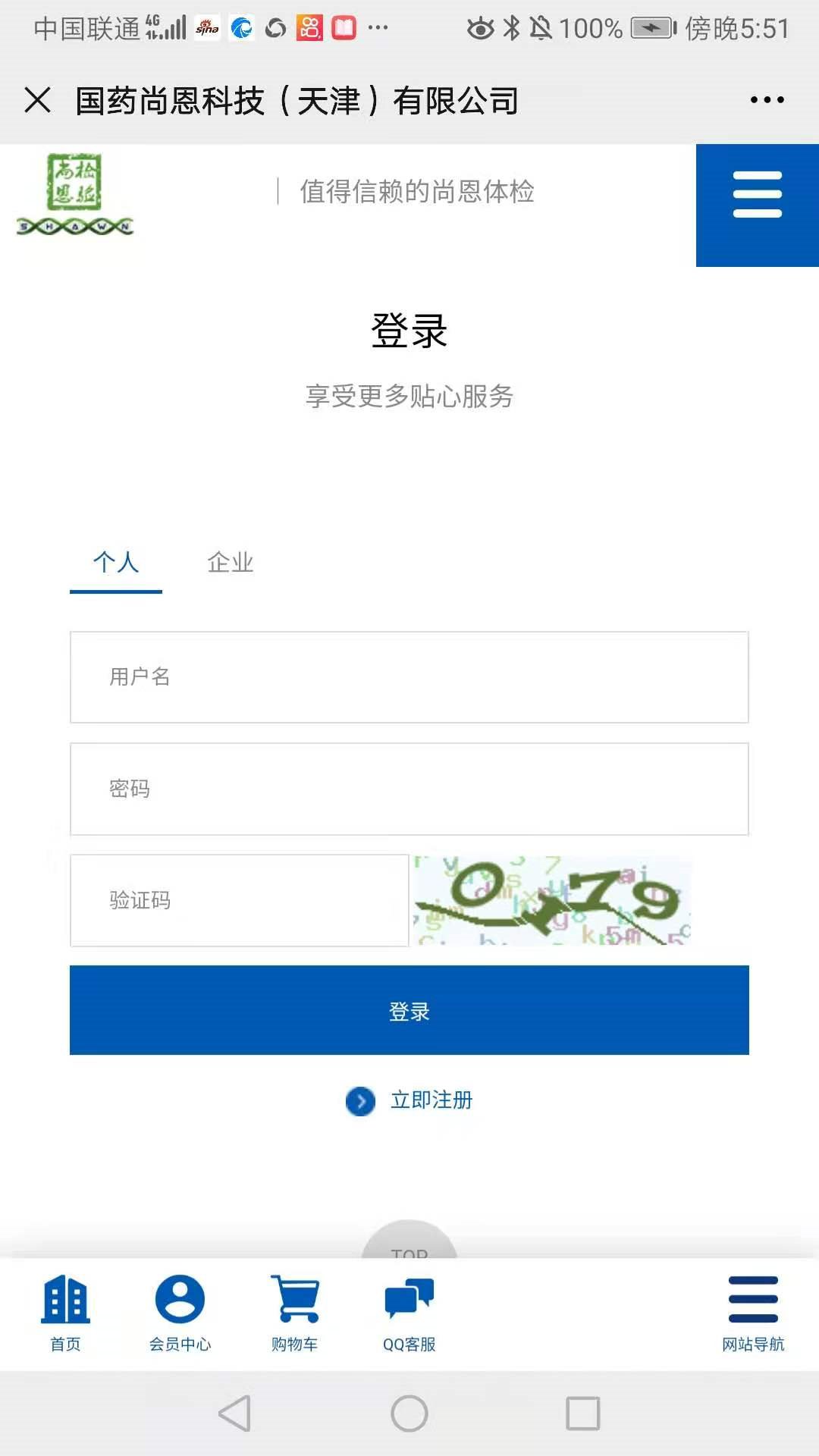Screen dimensions: 819x1456
Task: Tap the TOP back-to-top button
Action: point(409,1244)
